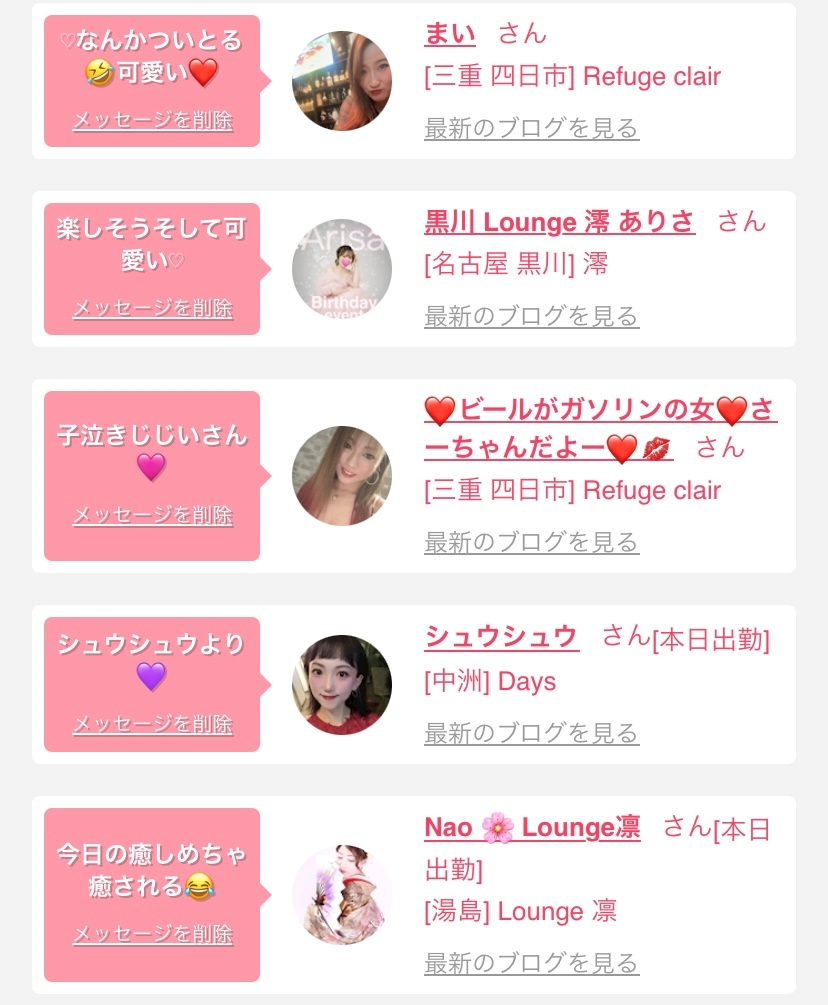This screenshot has width=828, height=1005.
Task: View まい's latest blog
Action: click(x=531, y=129)
